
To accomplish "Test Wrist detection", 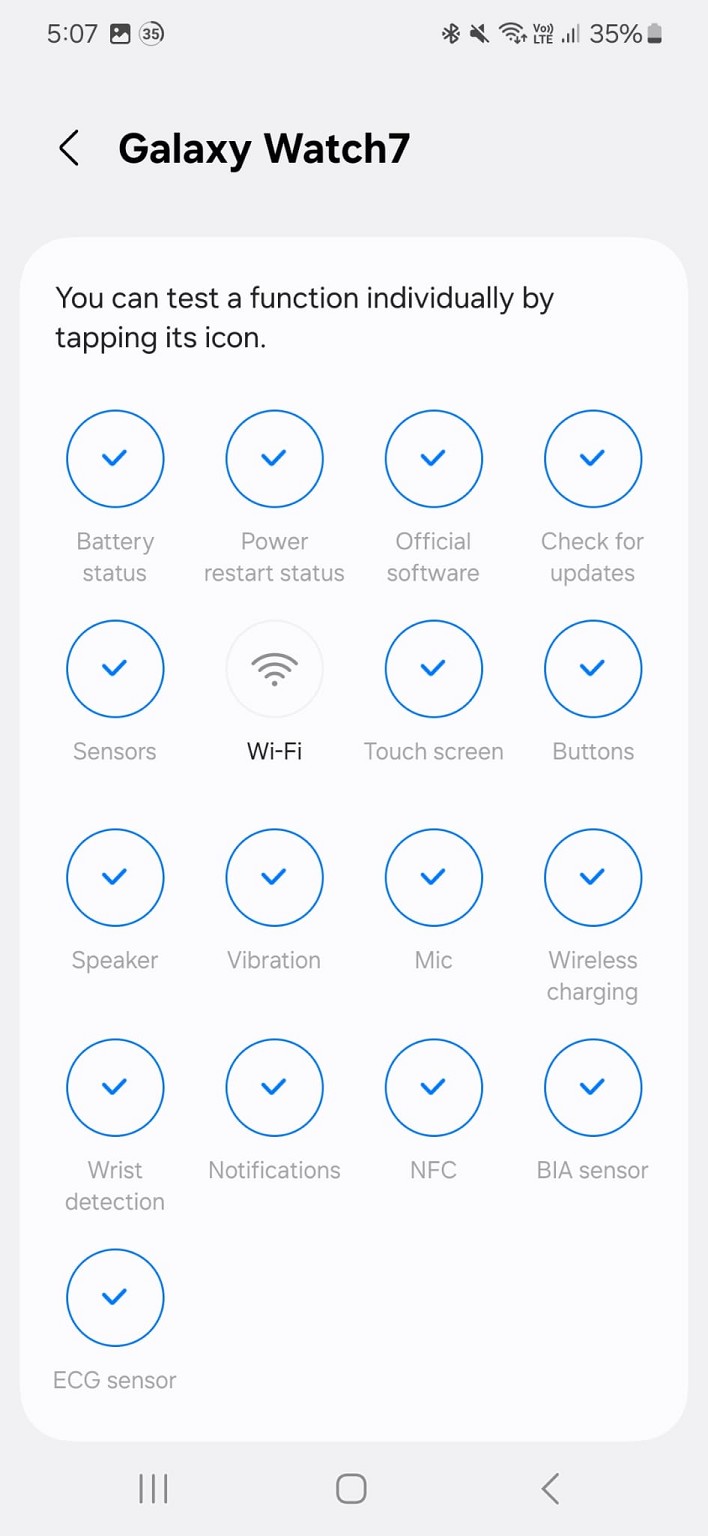I will click(115, 1087).
